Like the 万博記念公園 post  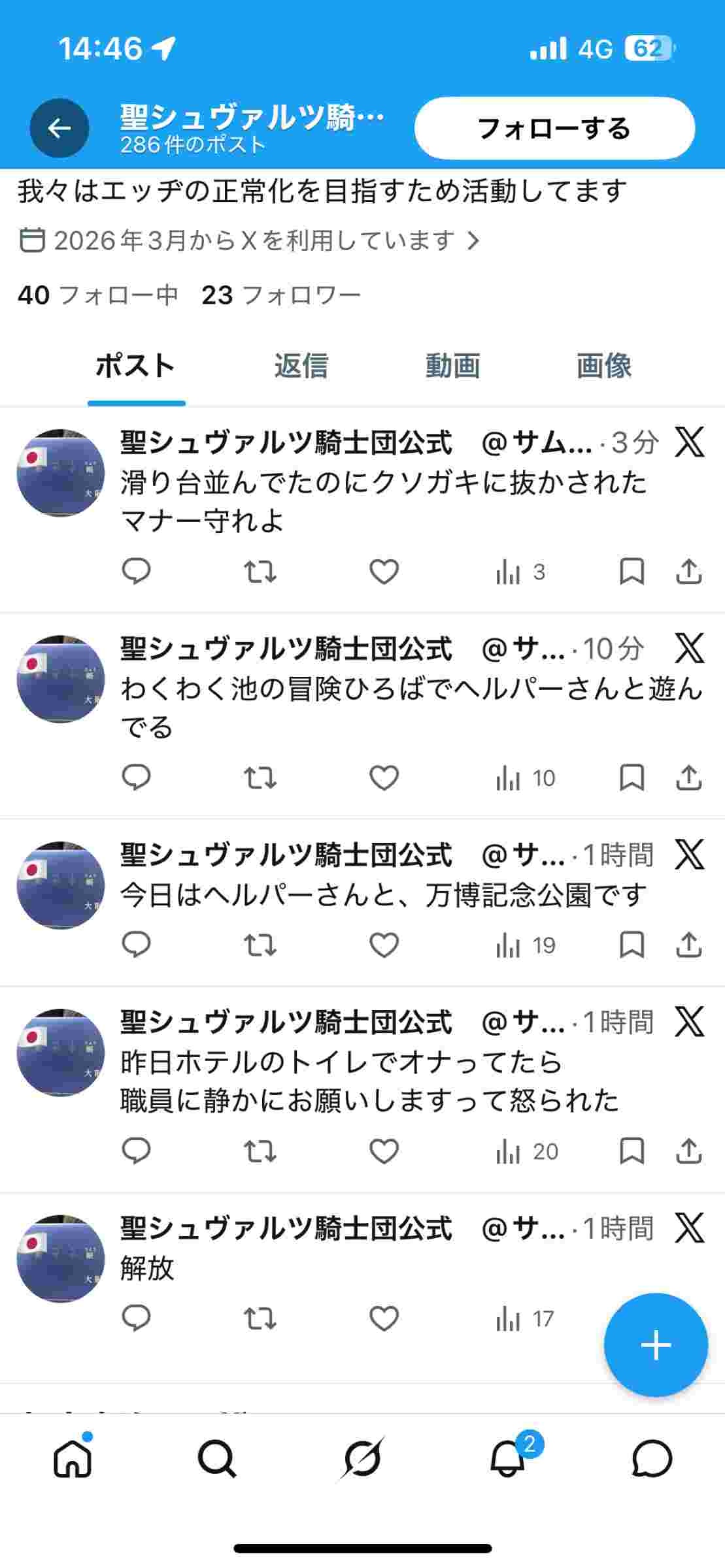[384, 945]
